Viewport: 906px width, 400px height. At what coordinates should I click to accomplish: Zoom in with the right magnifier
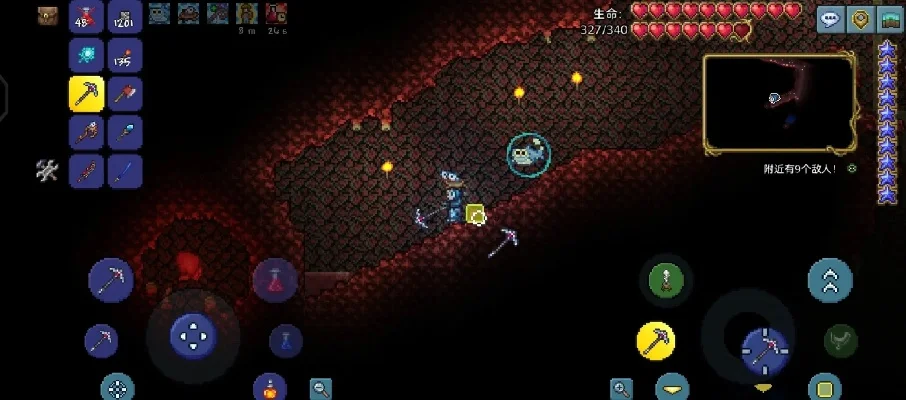point(621,387)
